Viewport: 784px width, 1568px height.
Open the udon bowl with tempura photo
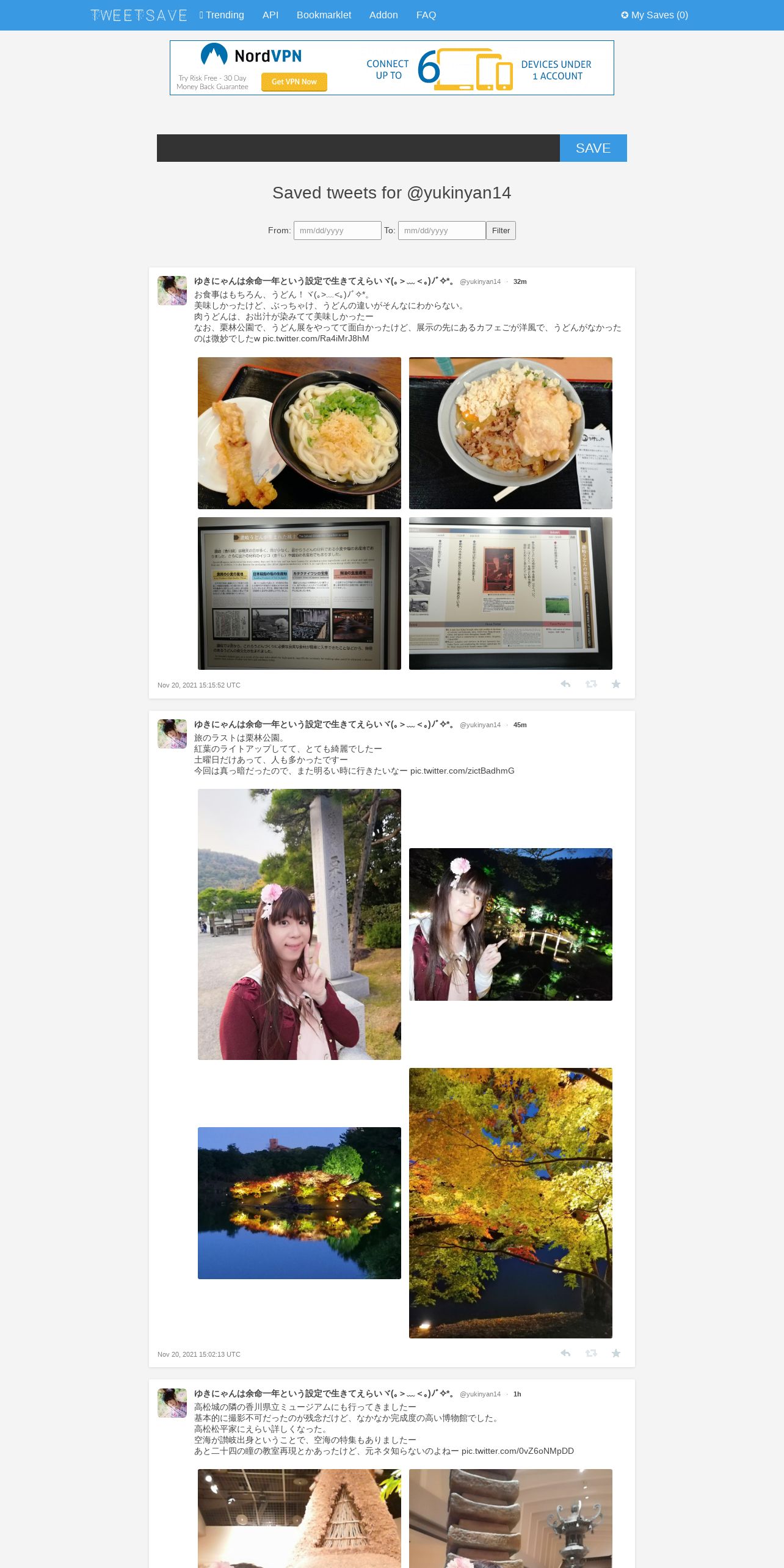(x=299, y=433)
